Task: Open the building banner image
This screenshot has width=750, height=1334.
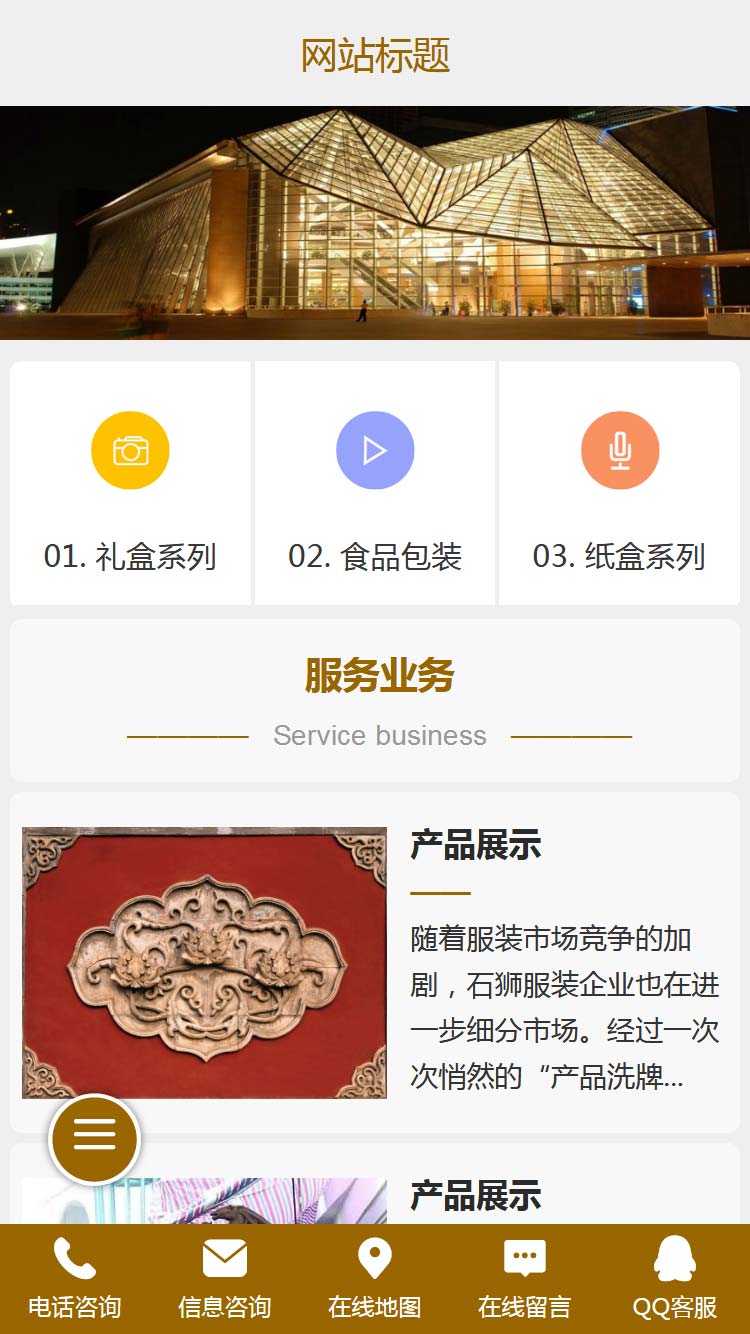Action: (x=375, y=223)
